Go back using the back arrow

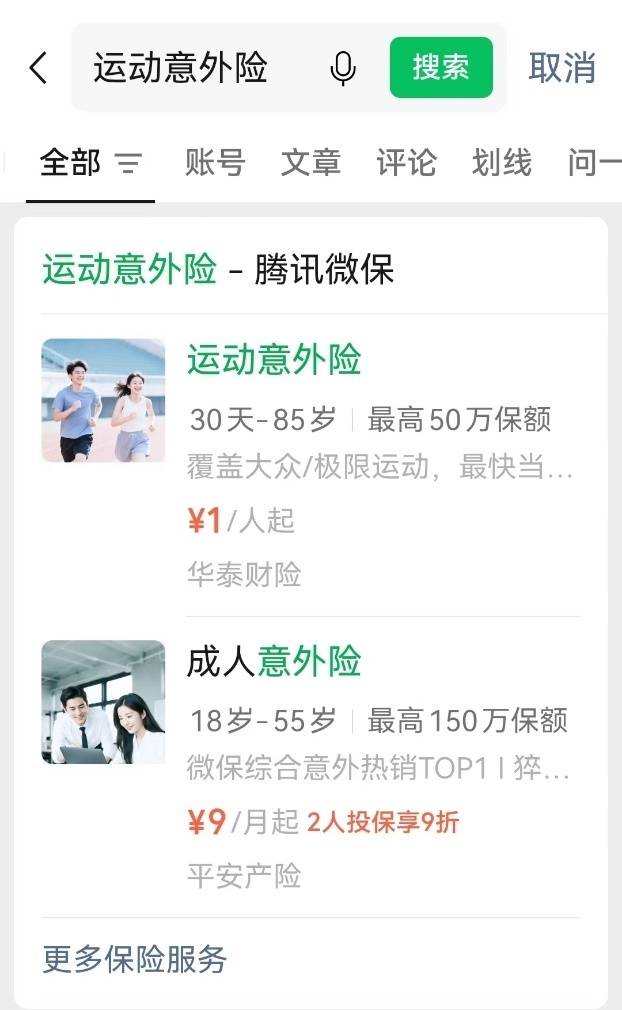click(38, 68)
